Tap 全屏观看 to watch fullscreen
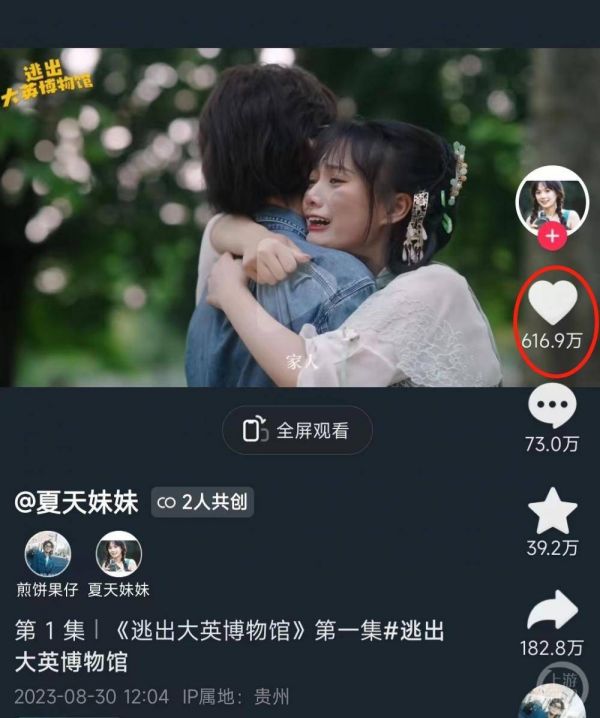The image size is (600, 718). [x=297, y=431]
